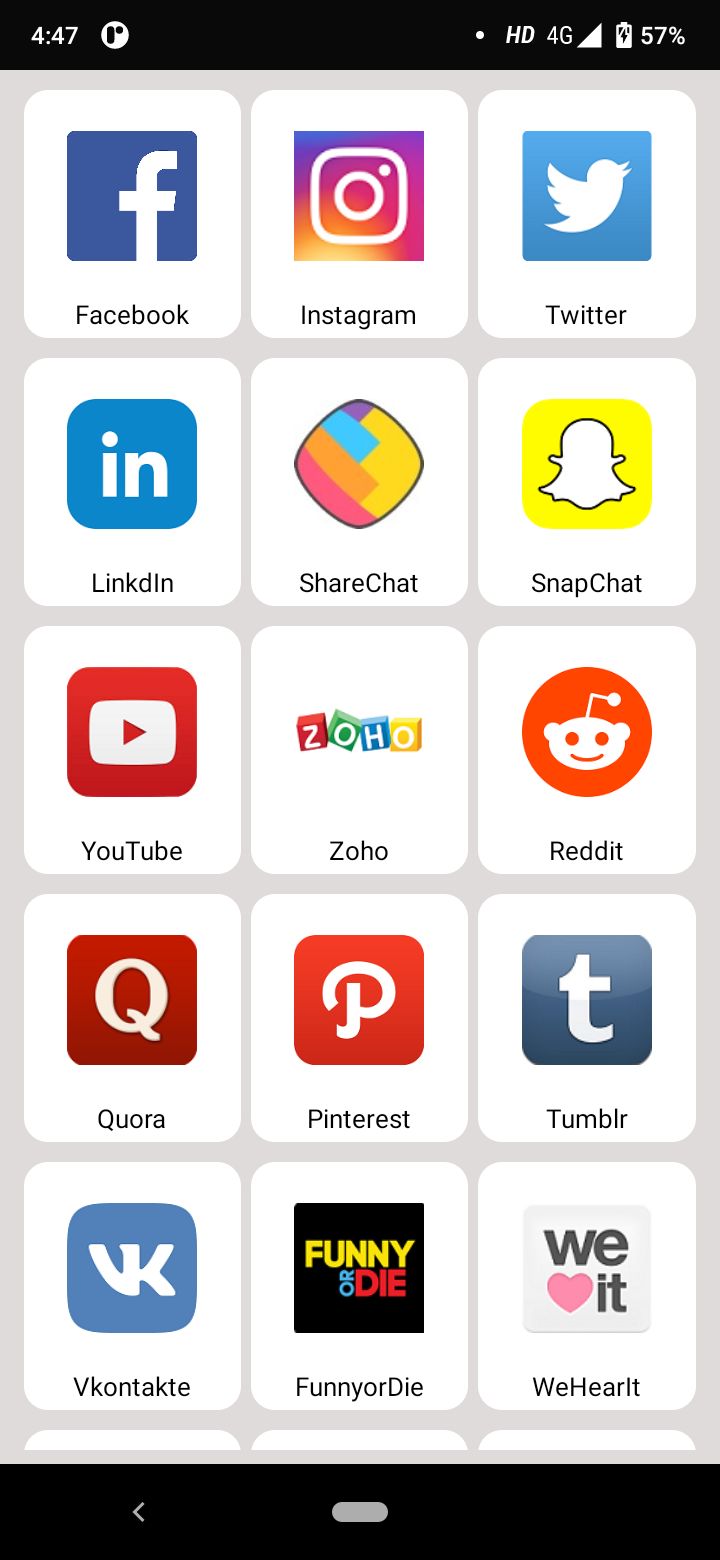This screenshot has height=1560, width=720.
Task: Open the WeHeartIt card
Action: (x=587, y=1286)
